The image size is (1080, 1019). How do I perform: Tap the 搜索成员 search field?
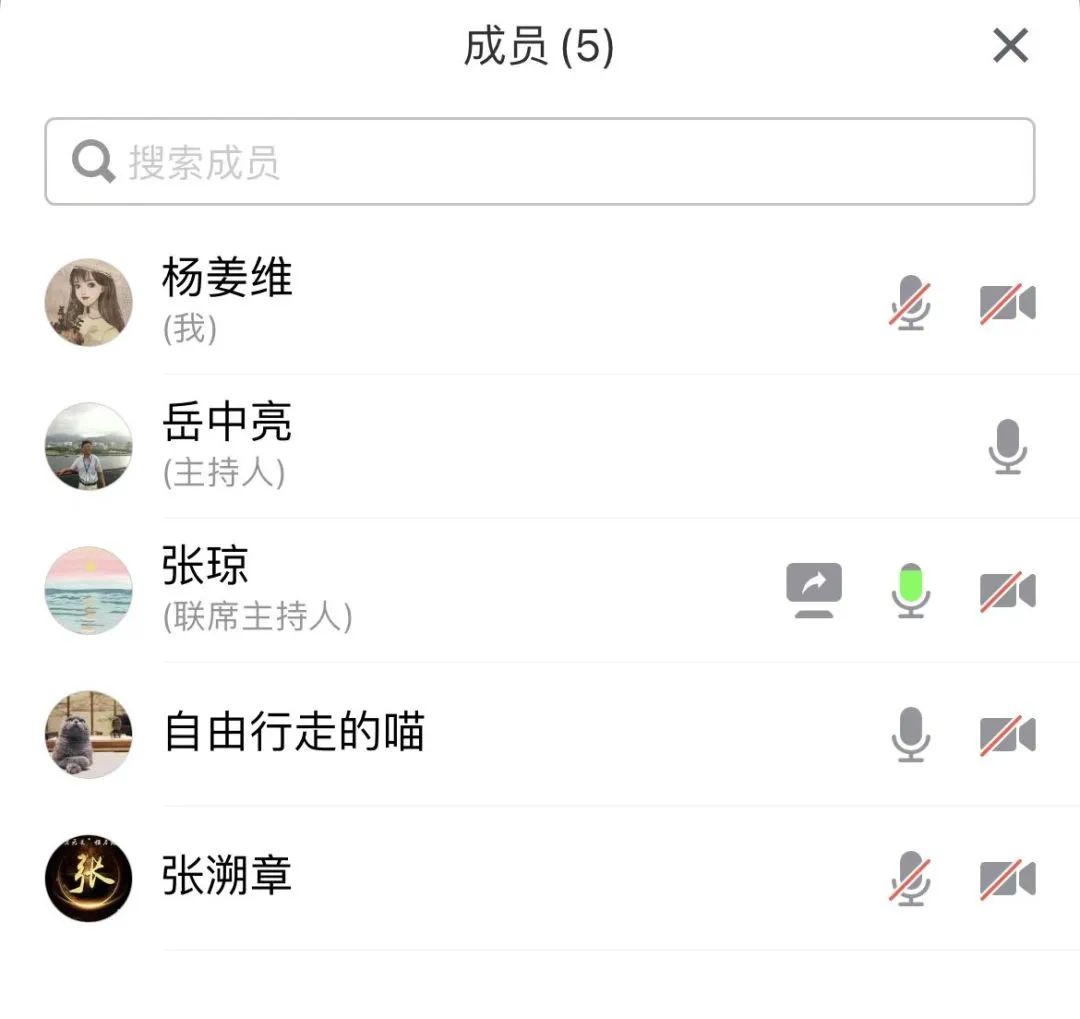tap(540, 162)
